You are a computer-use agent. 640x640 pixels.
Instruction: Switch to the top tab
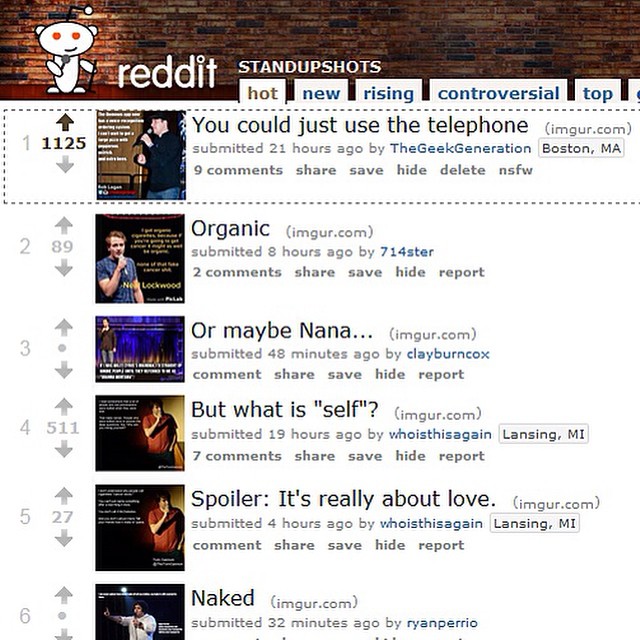pos(597,94)
